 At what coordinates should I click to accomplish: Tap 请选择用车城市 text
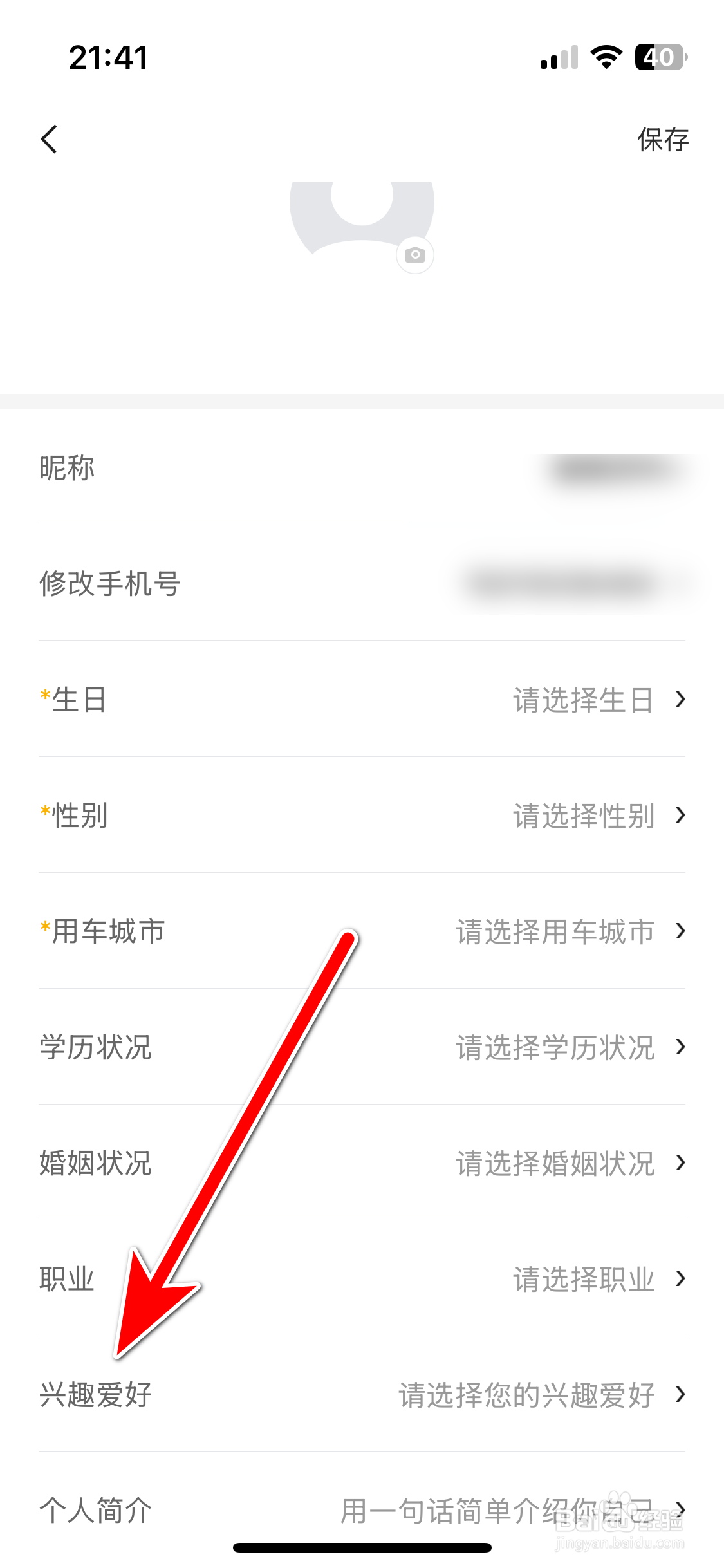(555, 932)
